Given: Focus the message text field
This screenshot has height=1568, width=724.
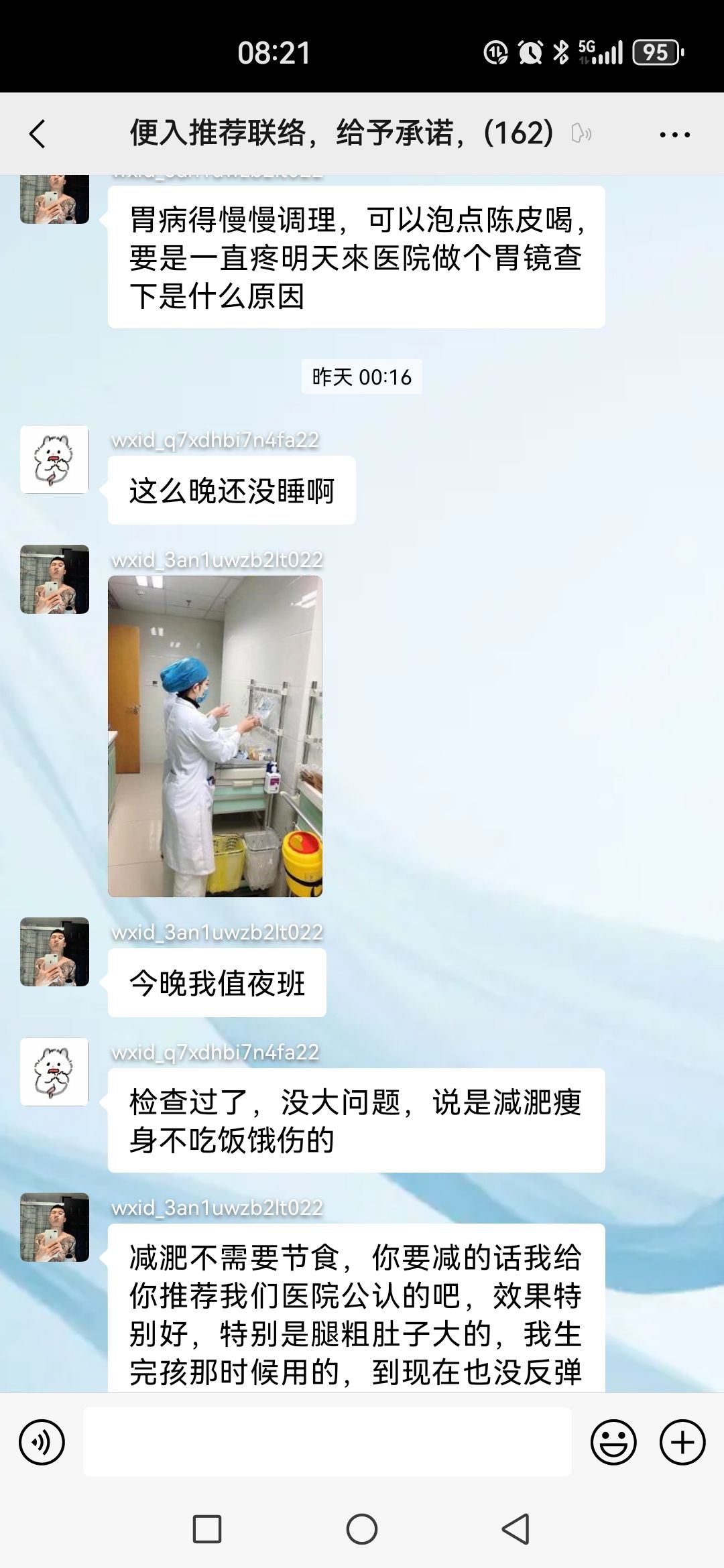Looking at the screenshot, I should [327, 1442].
